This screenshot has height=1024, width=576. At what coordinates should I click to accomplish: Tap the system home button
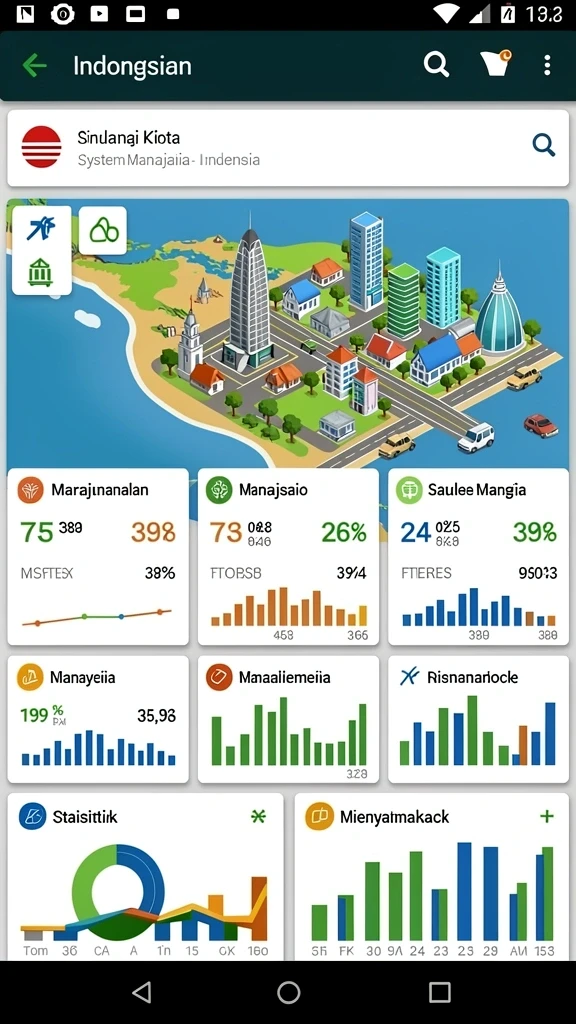(289, 993)
